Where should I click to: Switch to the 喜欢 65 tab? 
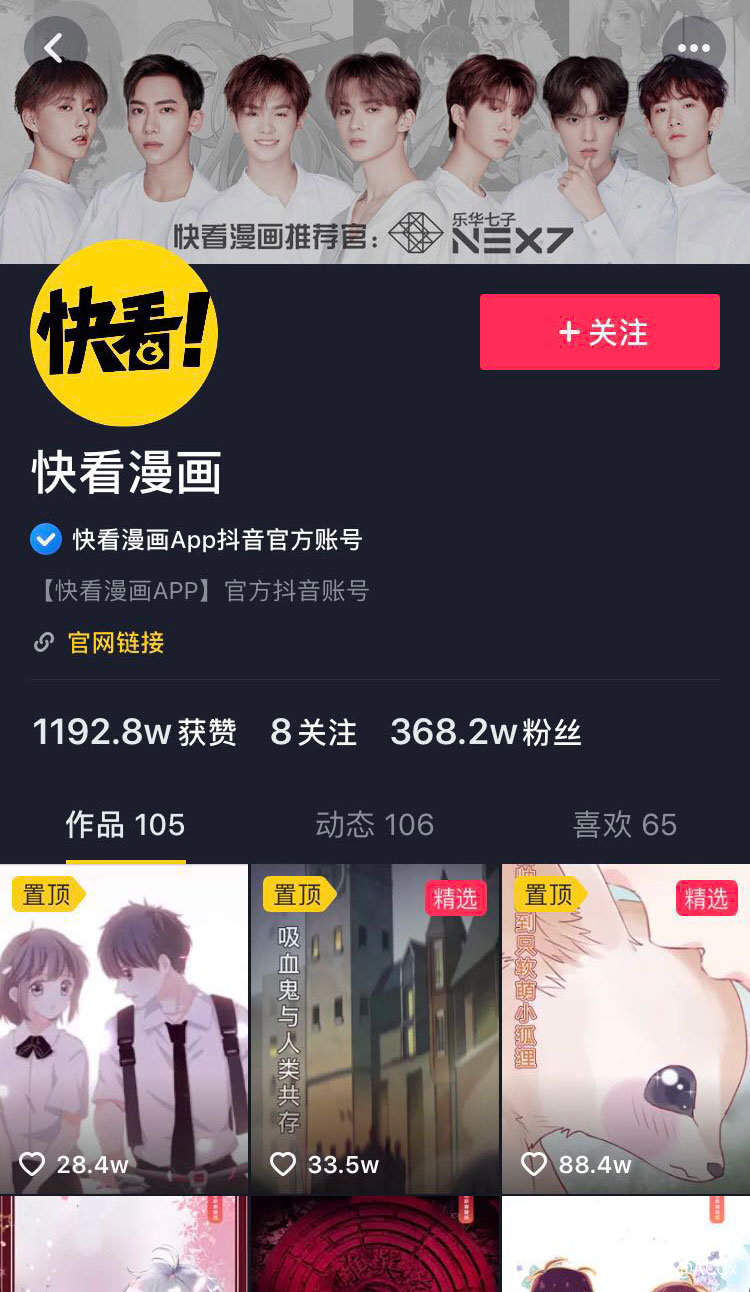pos(624,825)
